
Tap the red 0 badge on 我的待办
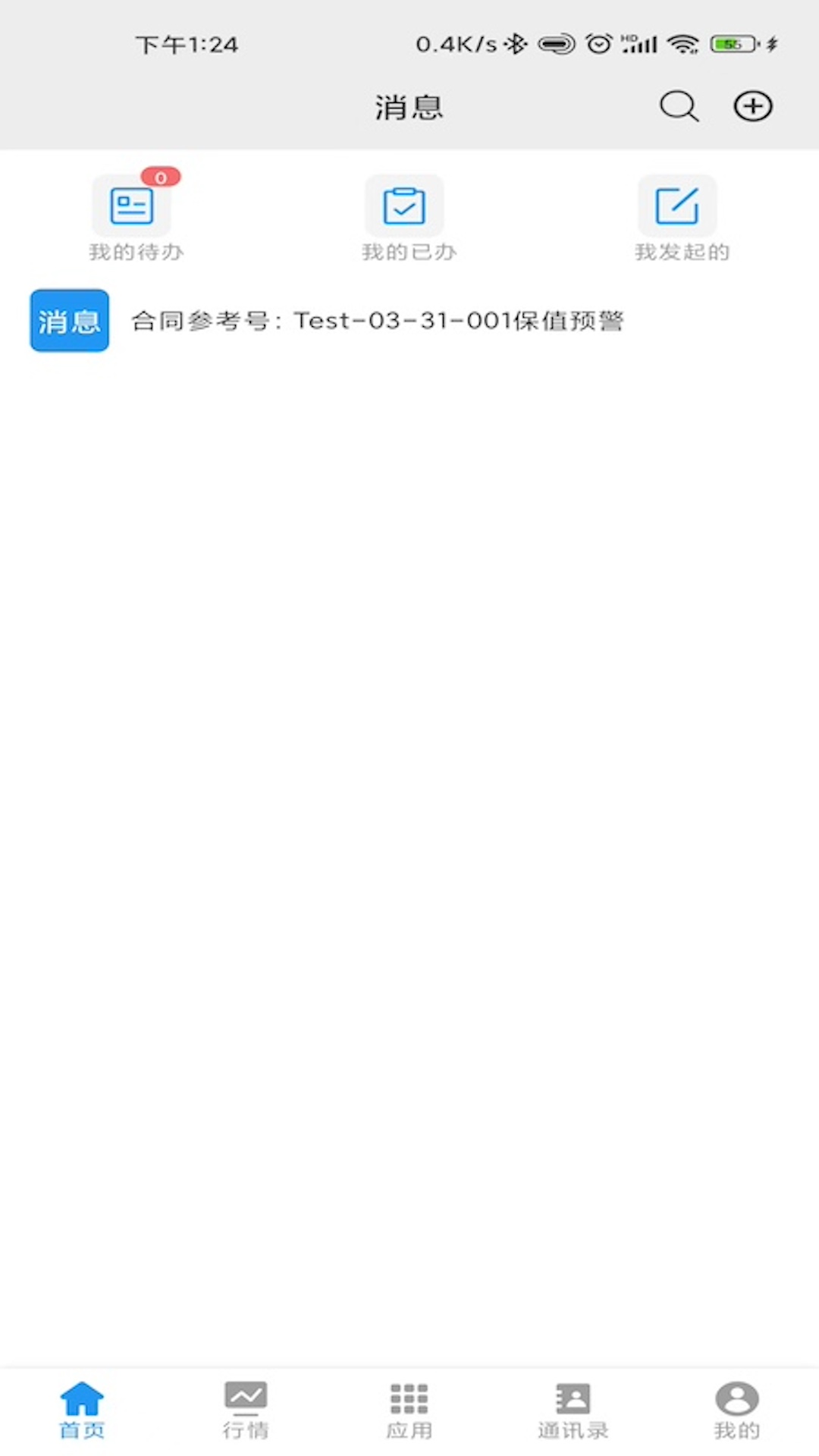point(161,177)
